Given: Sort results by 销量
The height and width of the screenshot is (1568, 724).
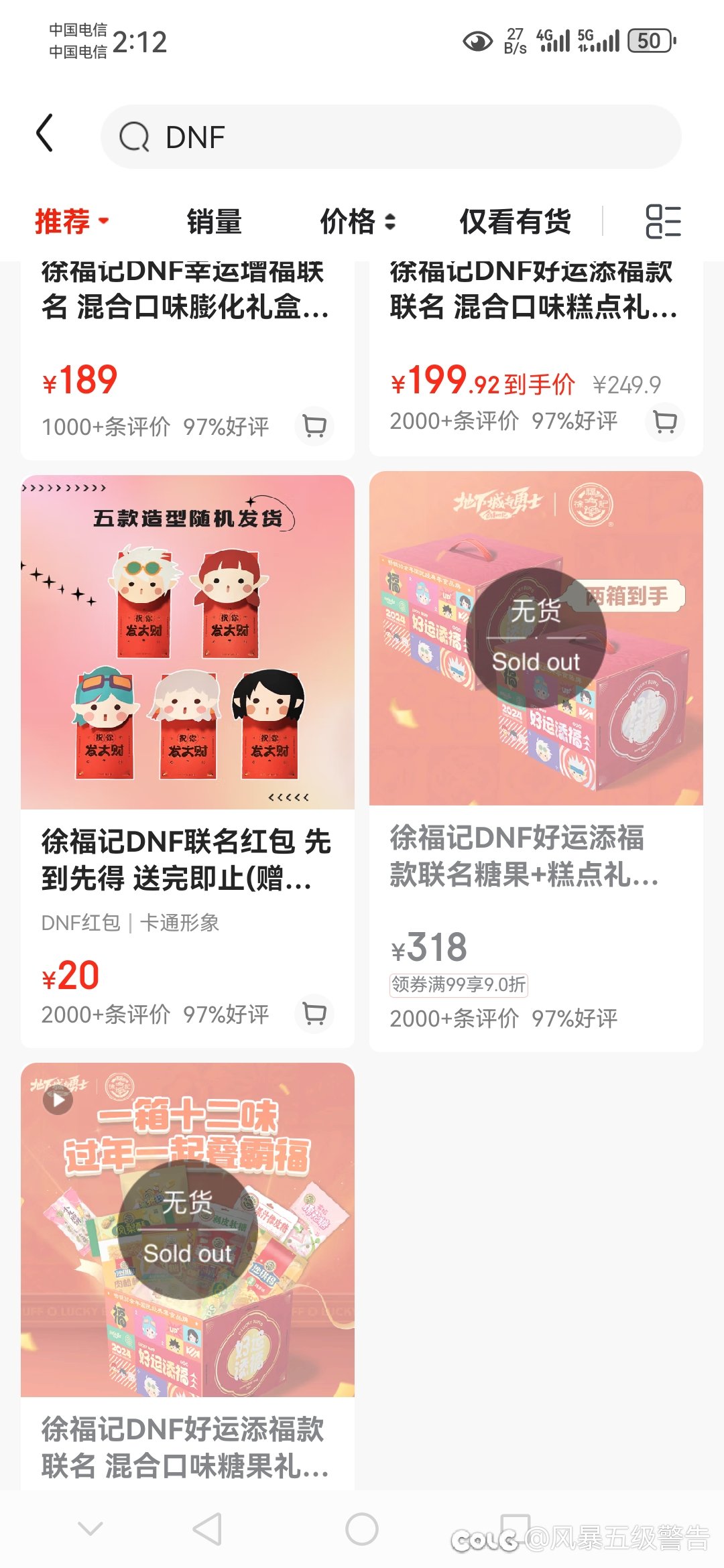Looking at the screenshot, I should coord(214,221).
